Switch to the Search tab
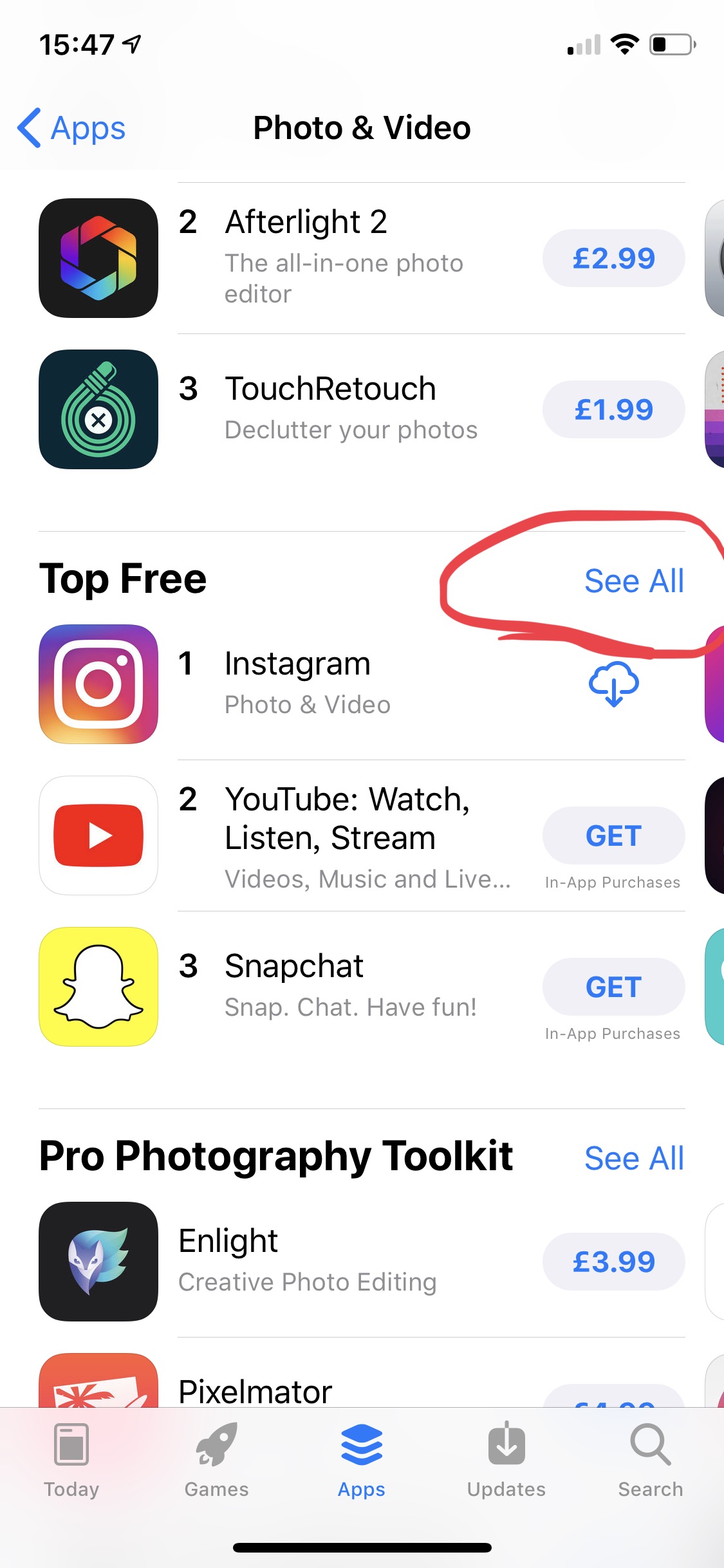The height and width of the screenshot is (1568, 724). pos(650,1461)
